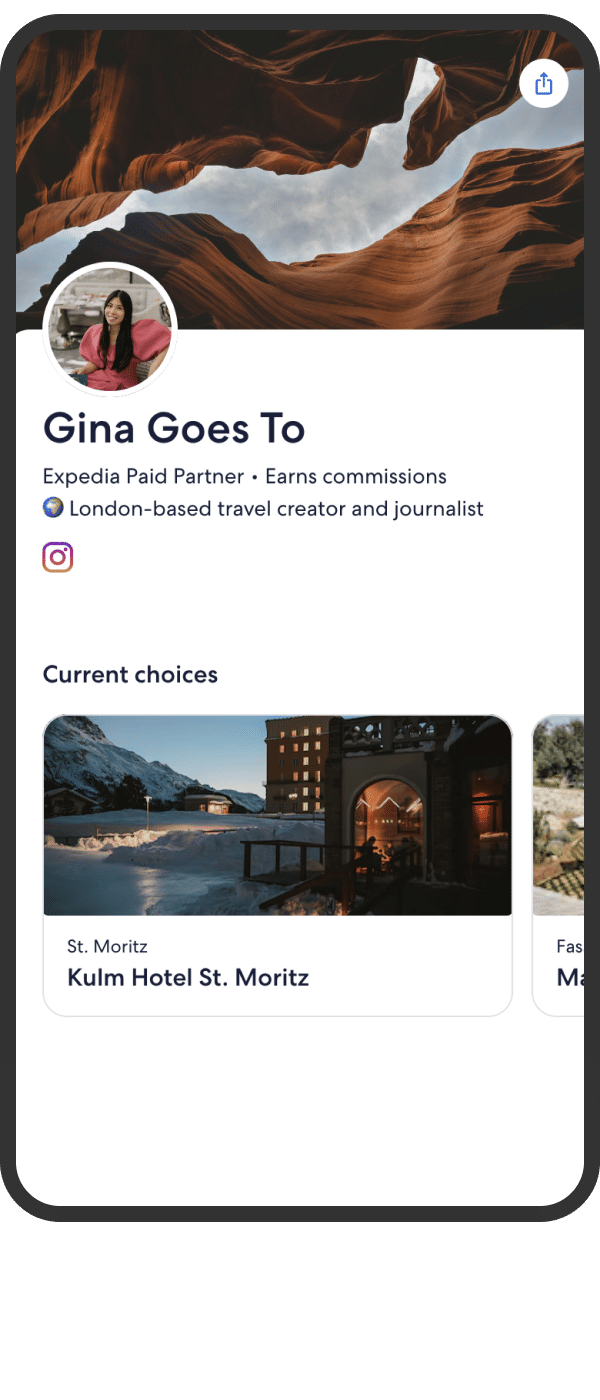Viewport: 600px width, 1400px height.
Task: Open the partially visible second hotel card
Action: click(x=560, y=865)
